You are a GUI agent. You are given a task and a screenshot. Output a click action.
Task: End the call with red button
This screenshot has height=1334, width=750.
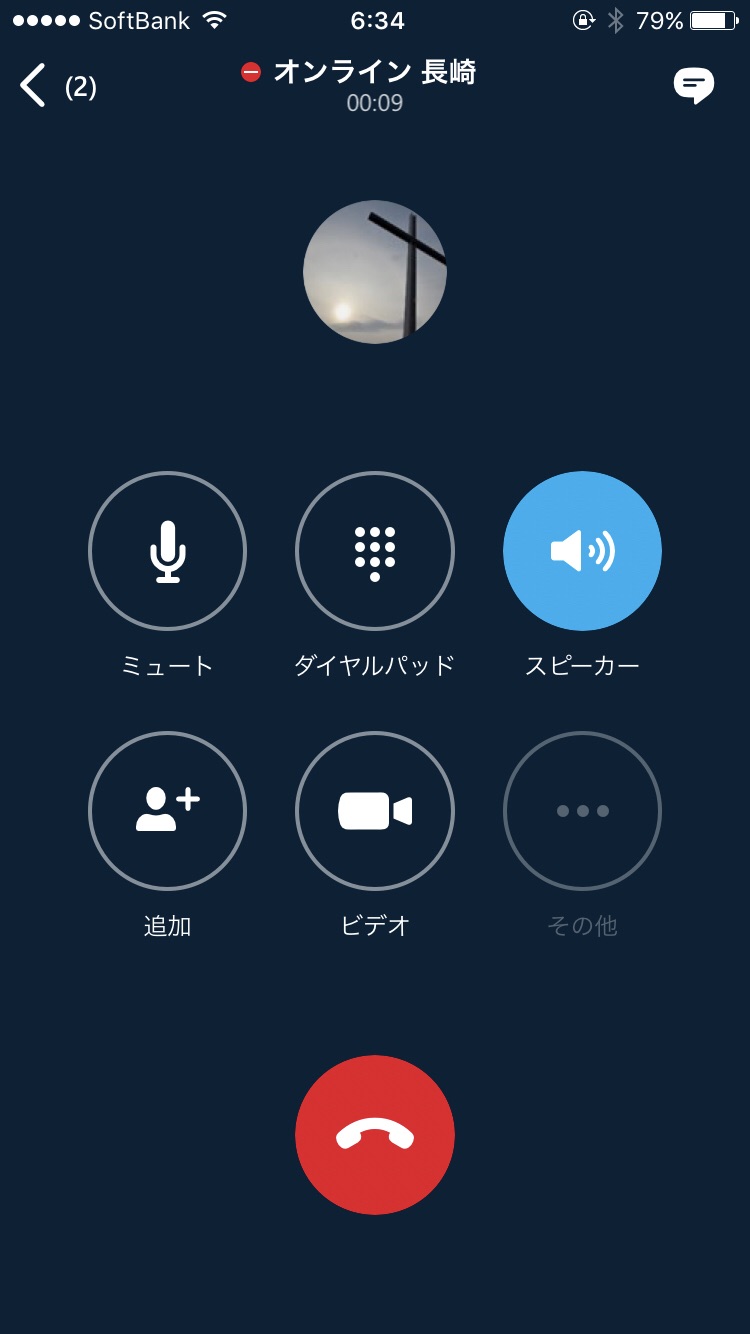[375, 1135]
